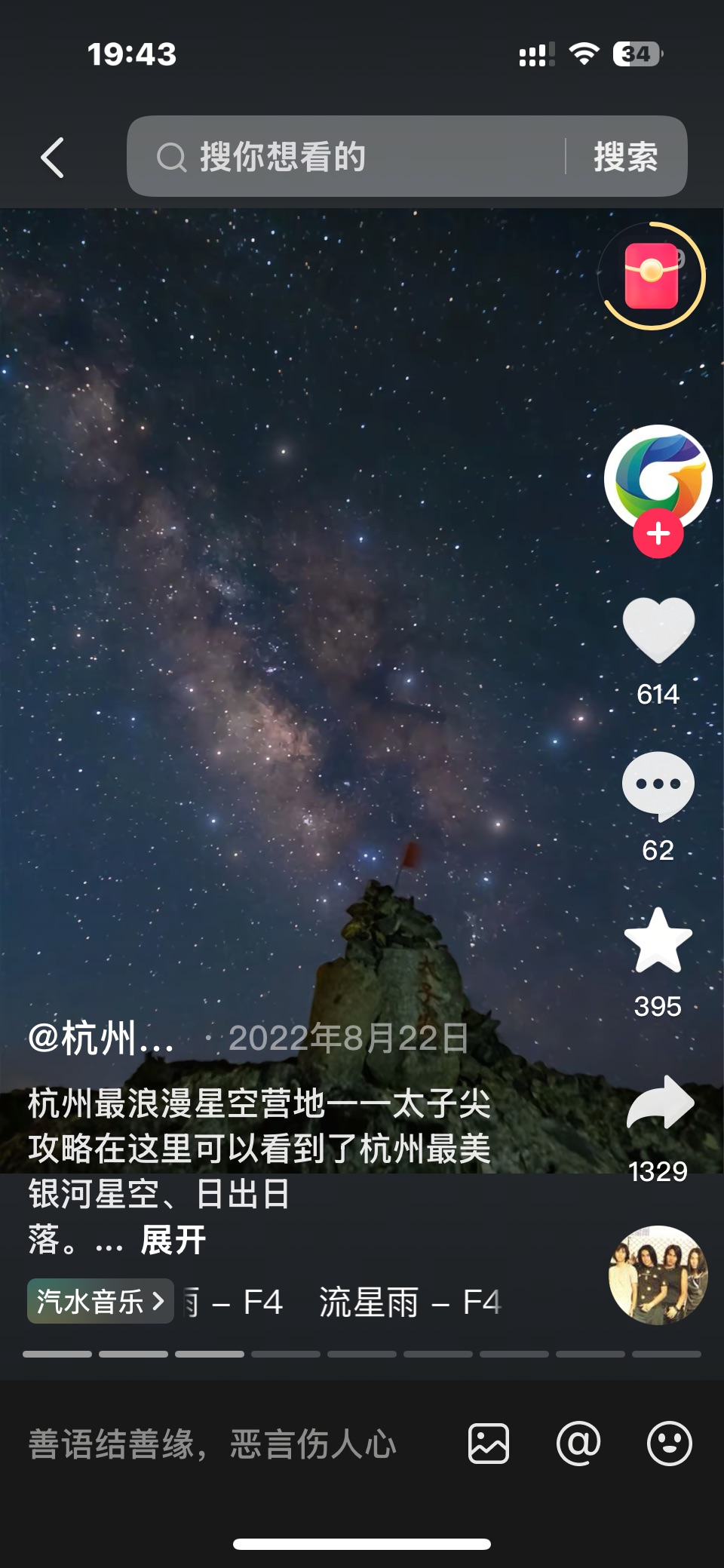Open the red envelope reward icon
The width and height of the screenshot is (724, 1568).
[652, 276]
